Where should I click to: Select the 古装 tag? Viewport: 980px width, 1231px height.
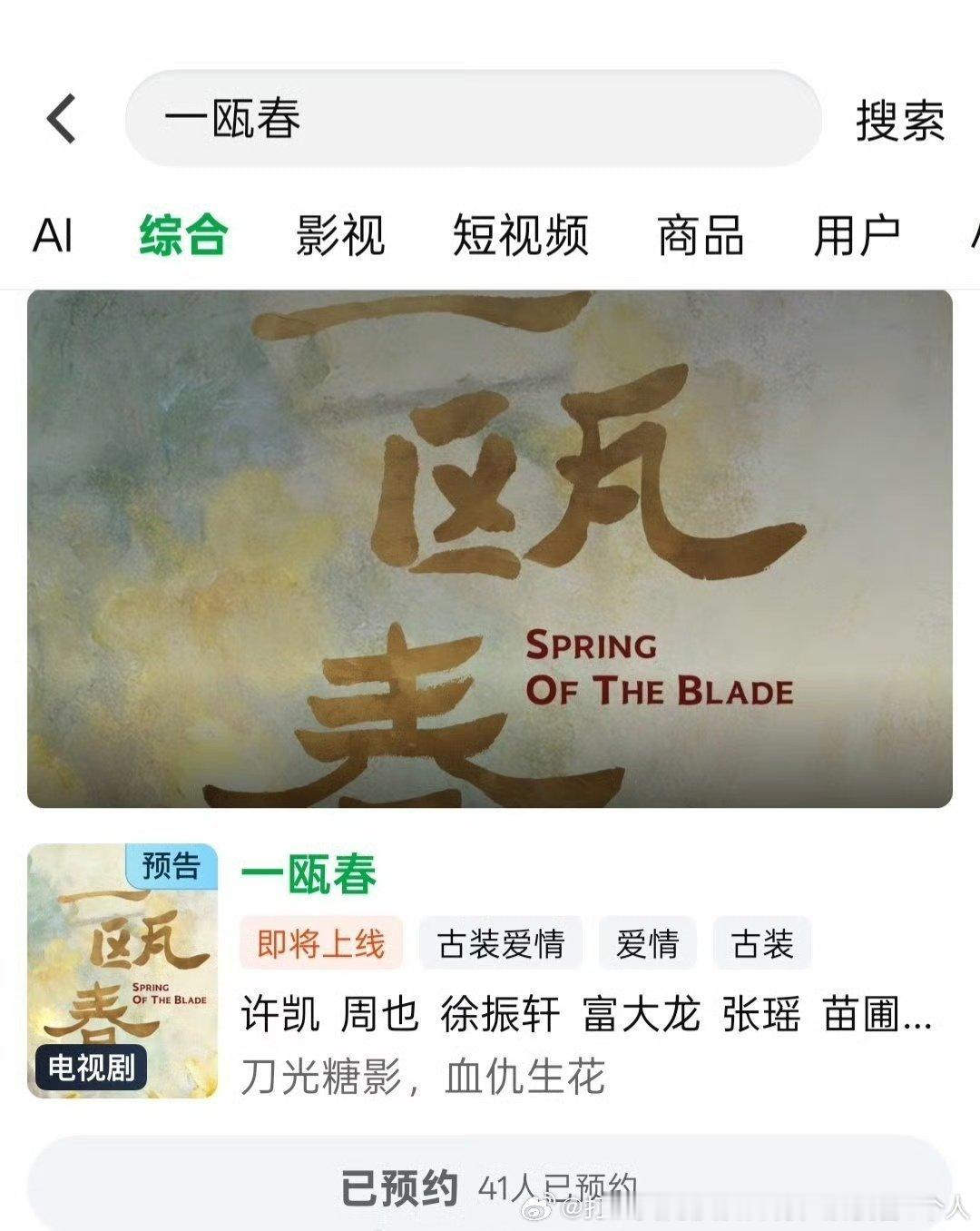pos(759,944)
